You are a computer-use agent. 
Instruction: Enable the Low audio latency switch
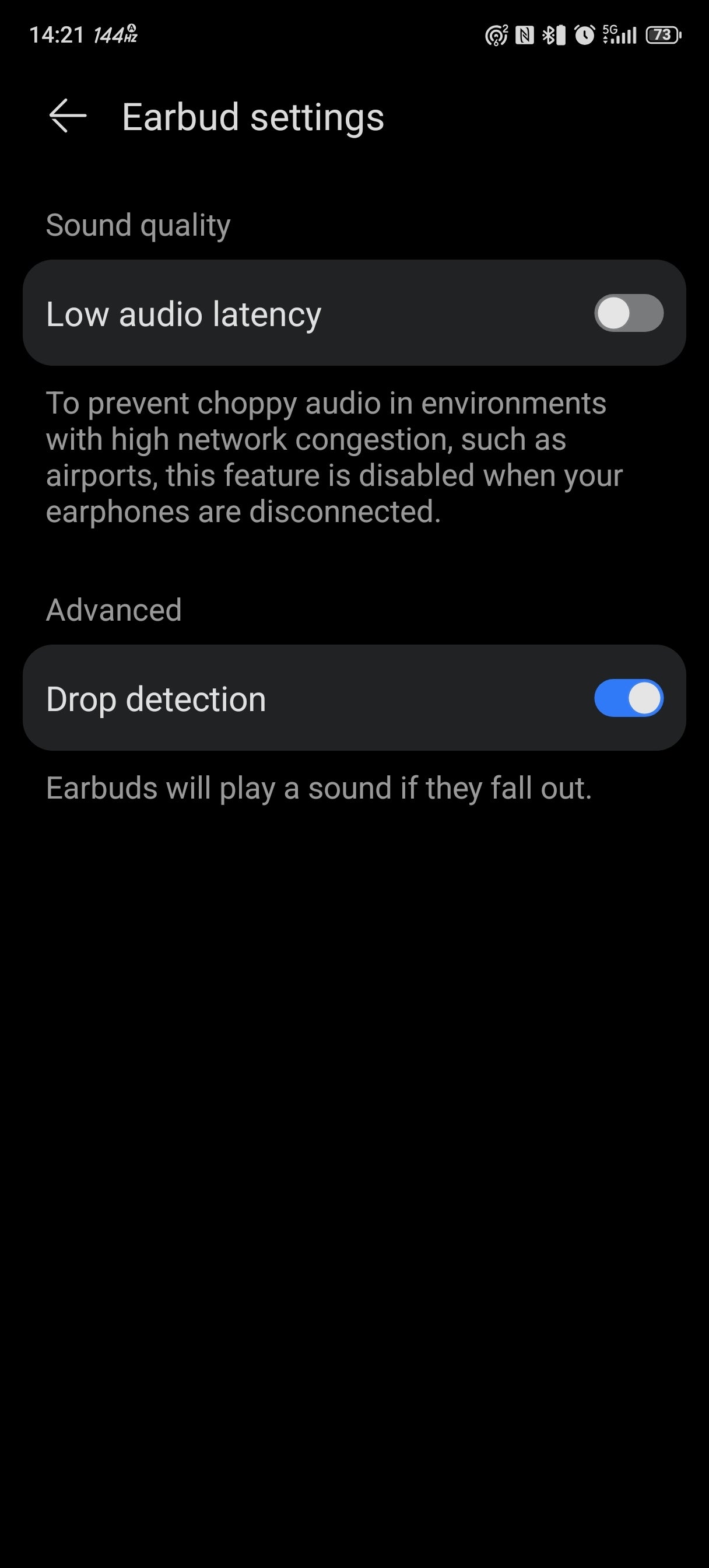coord(628,313)
